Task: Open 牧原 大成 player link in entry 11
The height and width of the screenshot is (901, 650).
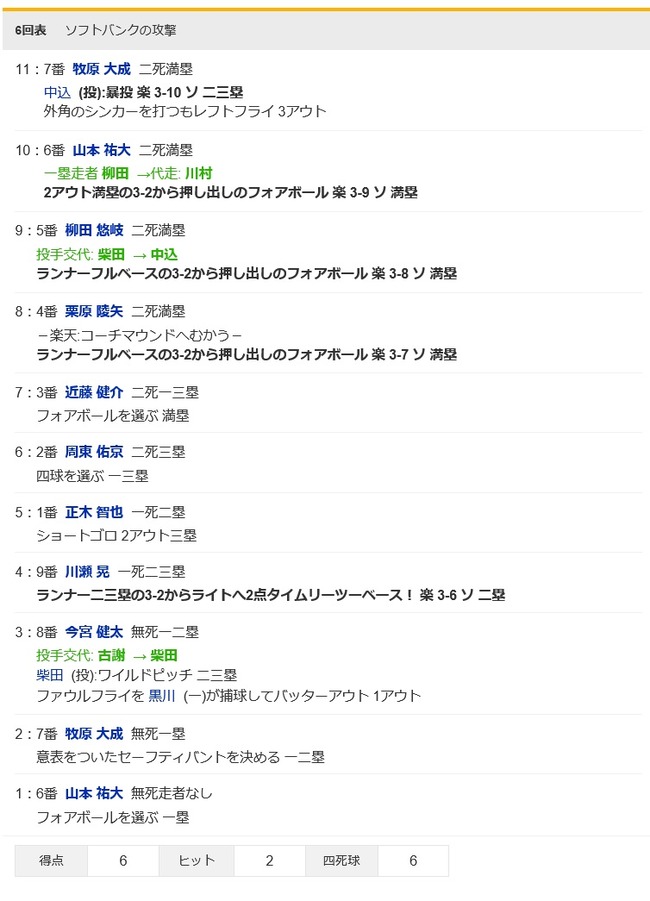Action: pos(102,70)
